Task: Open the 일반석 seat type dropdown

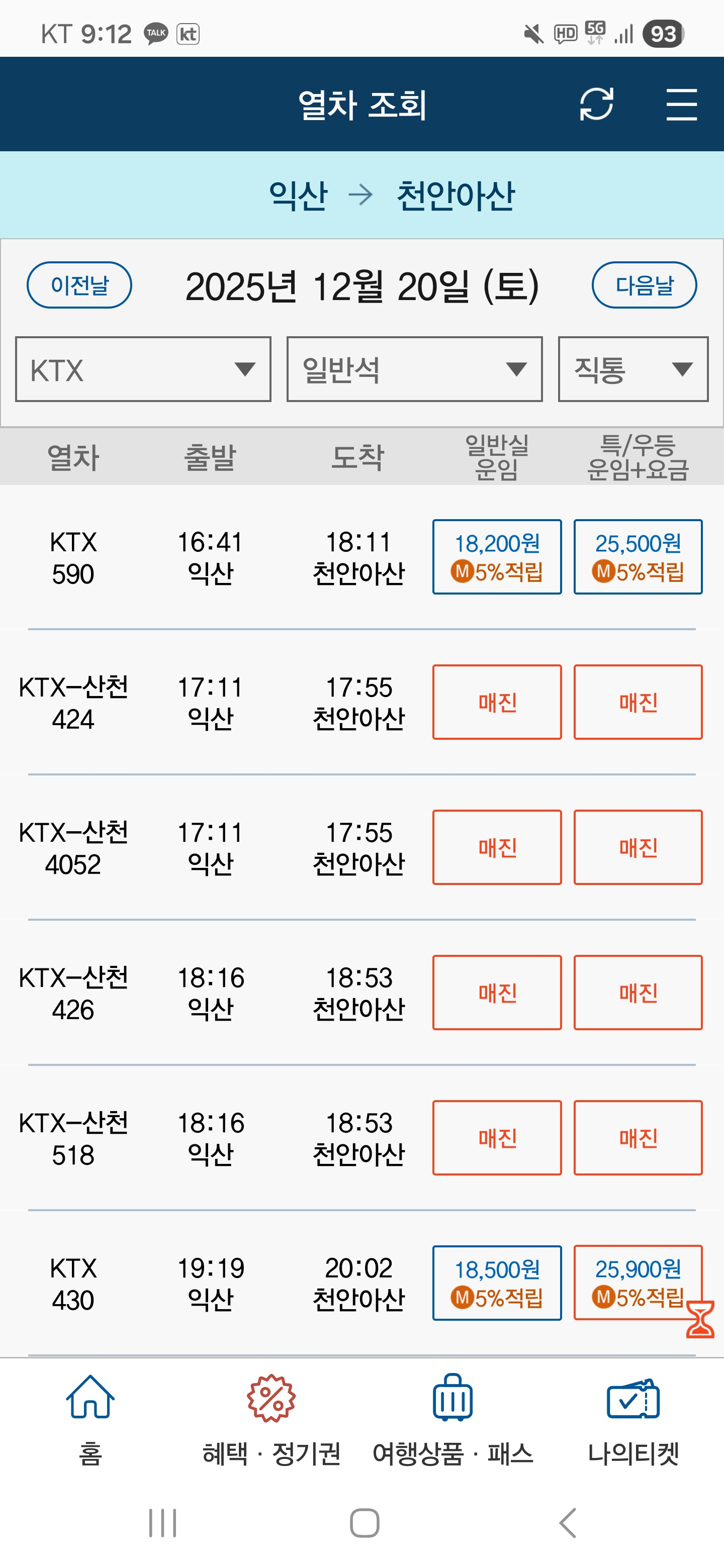Action: click(x=414, y=369)
